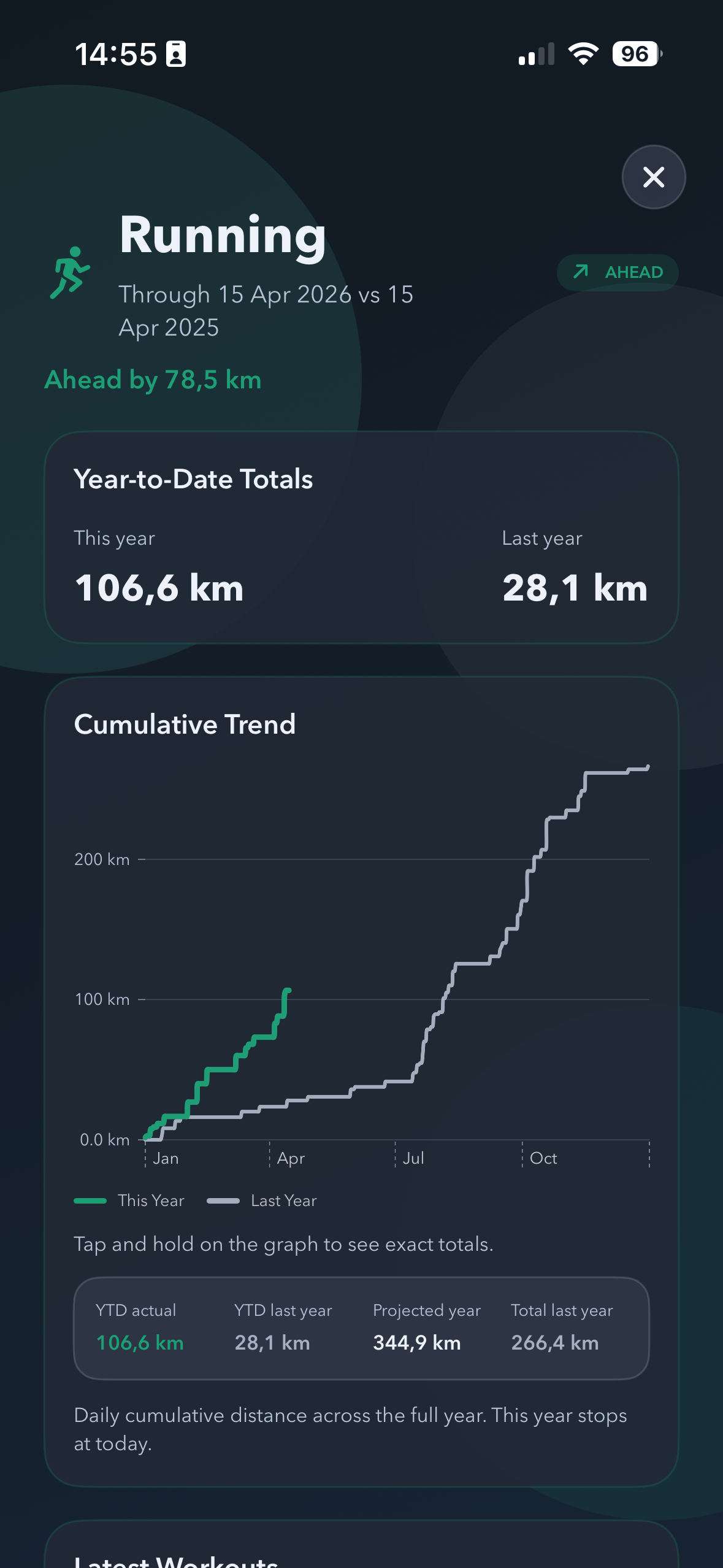Click the gray Last Year legend line

point(223,1200)
